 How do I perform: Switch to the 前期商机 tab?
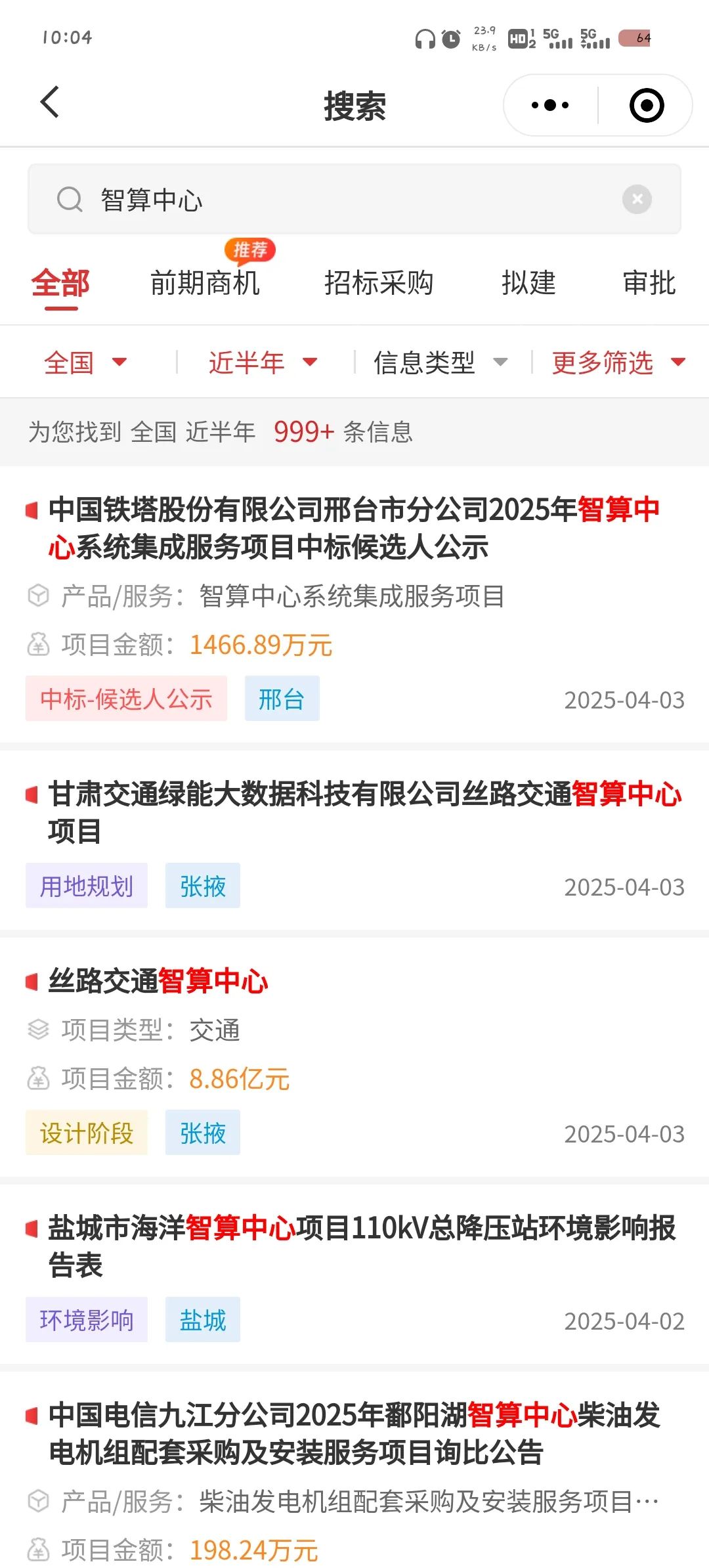tap(205, 283)
